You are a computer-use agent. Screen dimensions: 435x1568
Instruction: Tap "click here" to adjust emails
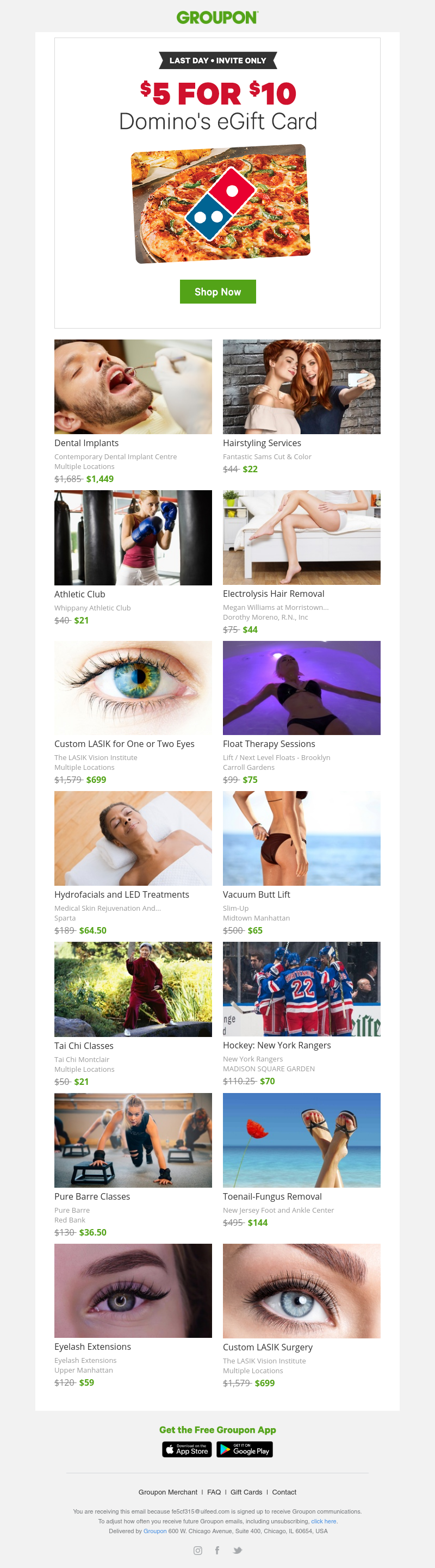[324, 1521]
